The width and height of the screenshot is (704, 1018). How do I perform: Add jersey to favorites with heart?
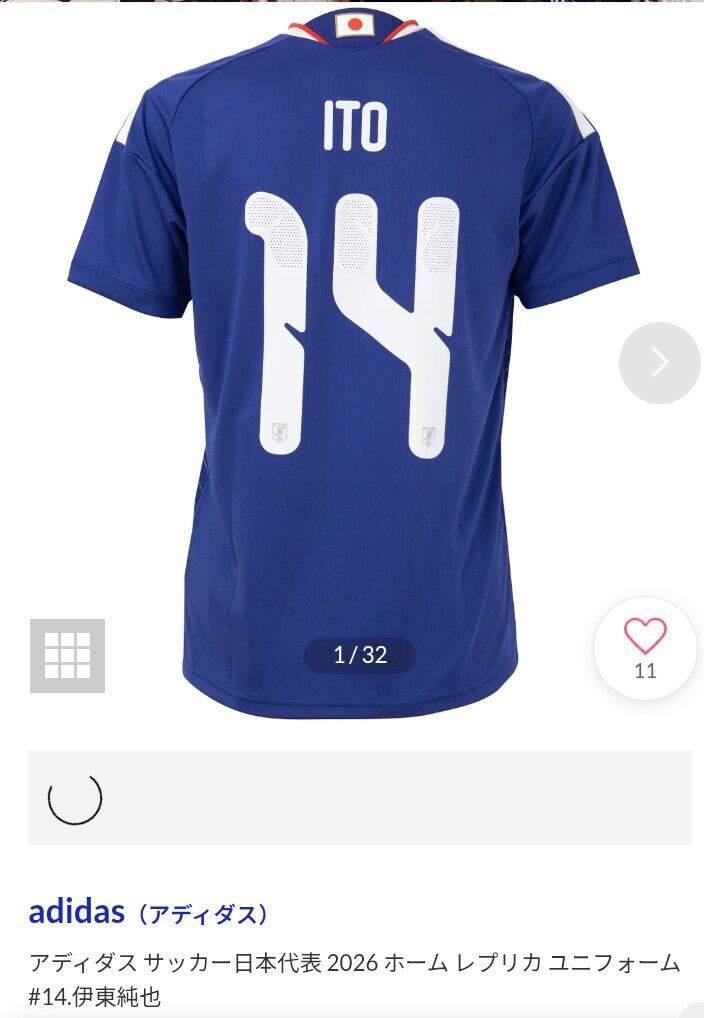(x=645, y=648)
